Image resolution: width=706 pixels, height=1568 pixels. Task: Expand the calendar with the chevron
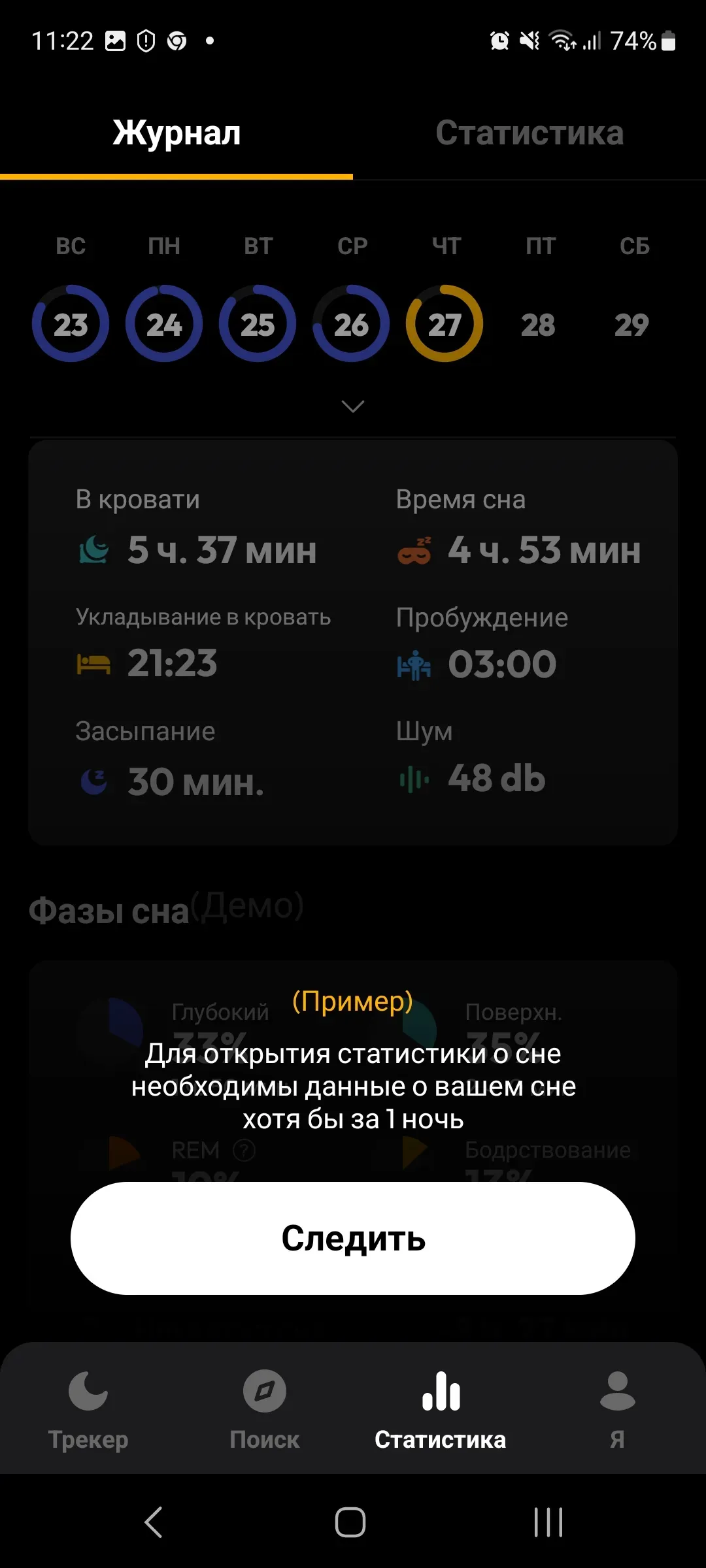point(353,406)
